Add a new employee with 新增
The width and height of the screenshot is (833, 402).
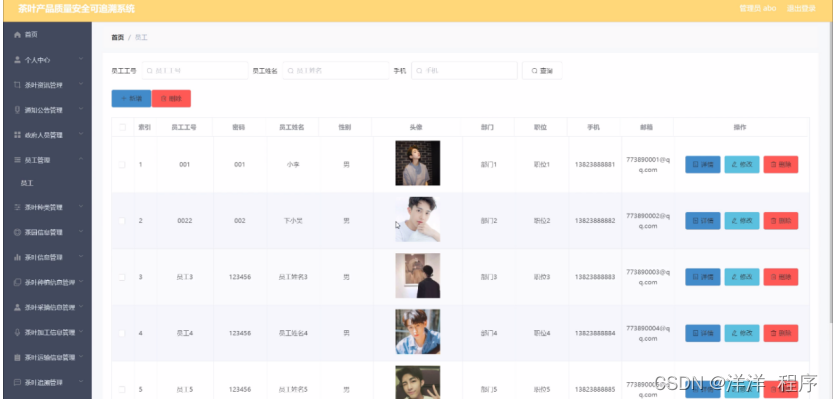(131, 98)
